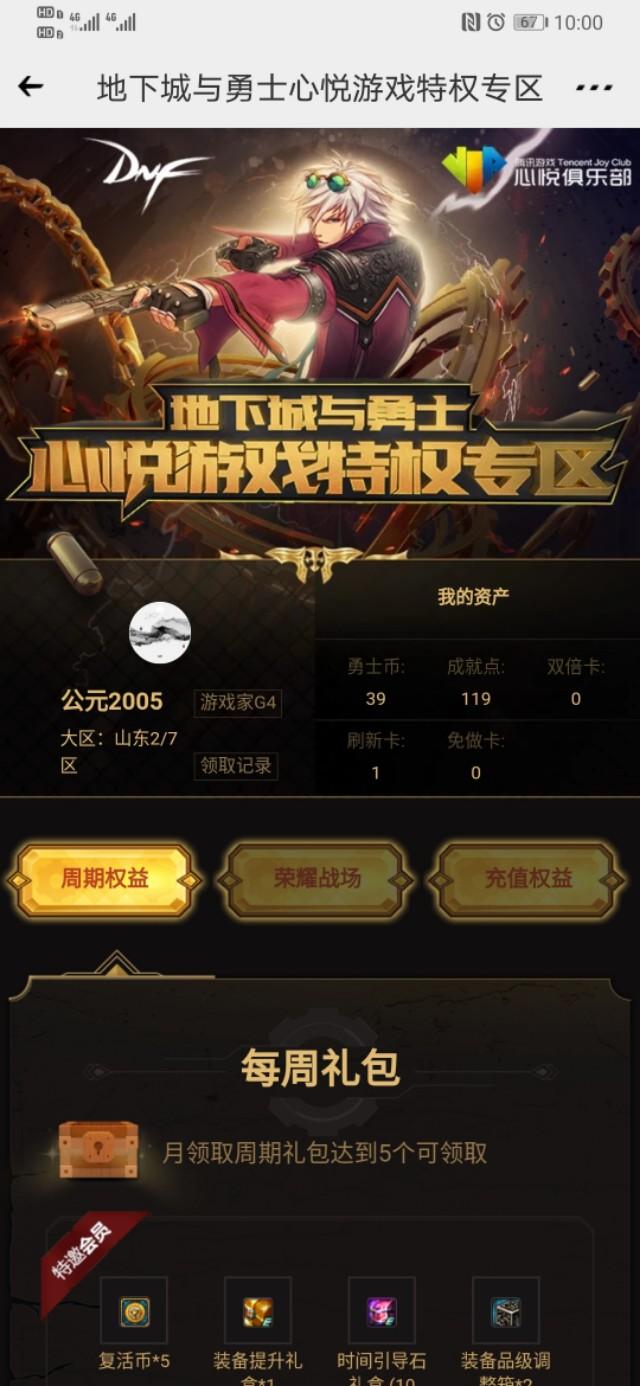
Task: Switch to the 充值权益 tab
Action: pyautogui.click(x=529, y=879)
